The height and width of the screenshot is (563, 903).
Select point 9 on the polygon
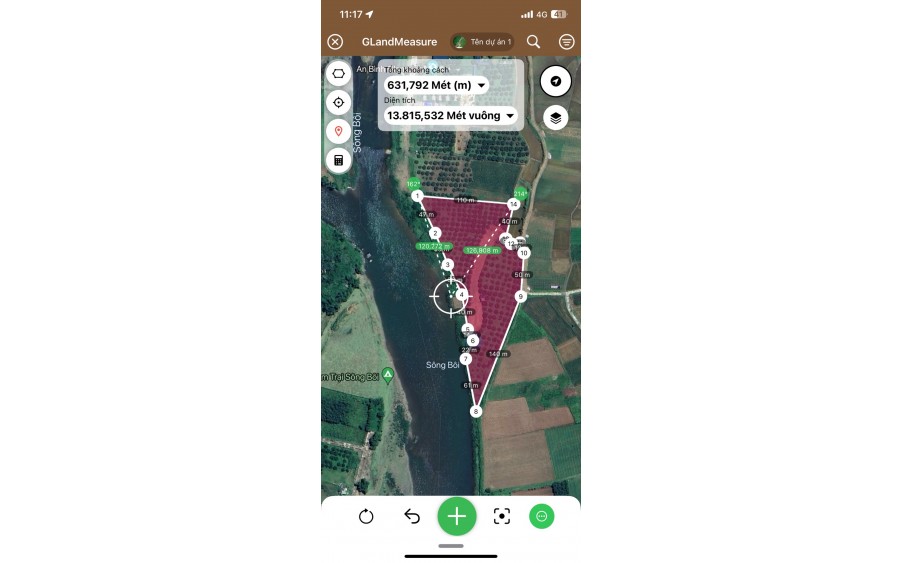(520, 297)
